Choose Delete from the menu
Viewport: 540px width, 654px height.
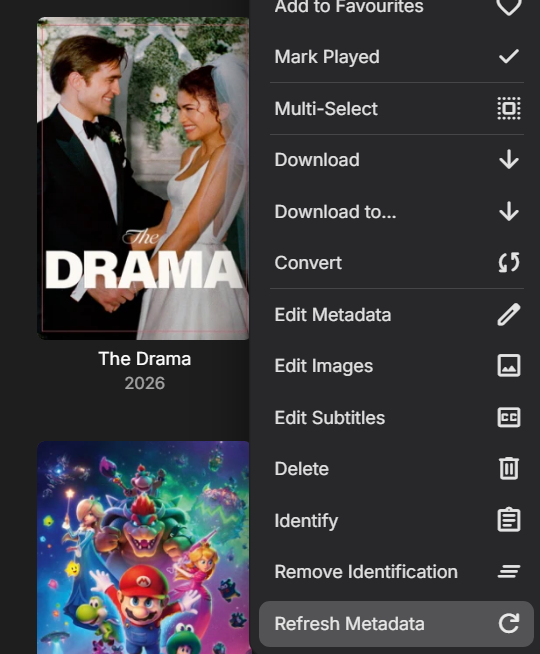tap(396, 469)
